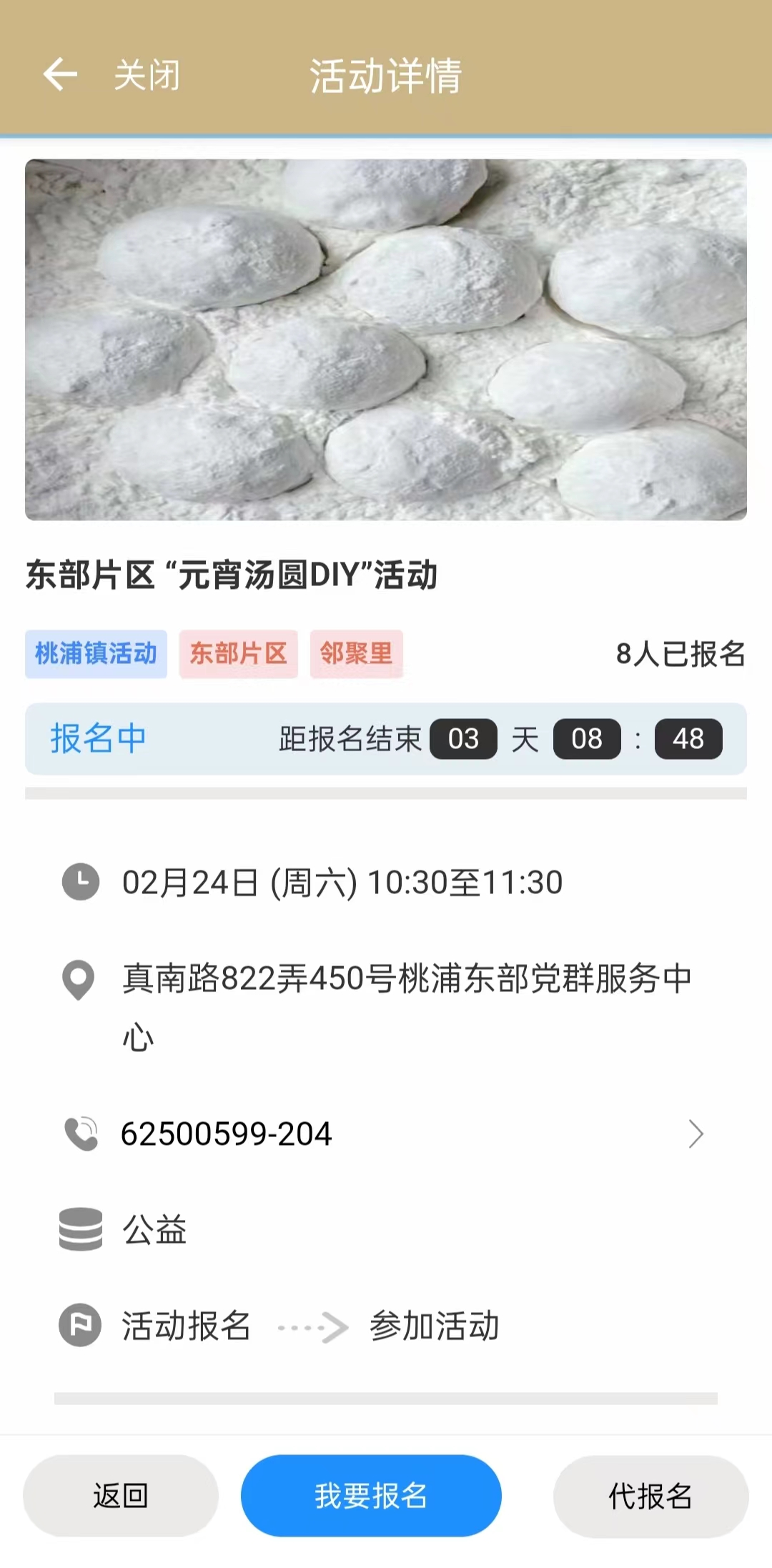Screen dimensions: 772x1568
Task: Close the page via 关闭
Action: pos(147,75)
